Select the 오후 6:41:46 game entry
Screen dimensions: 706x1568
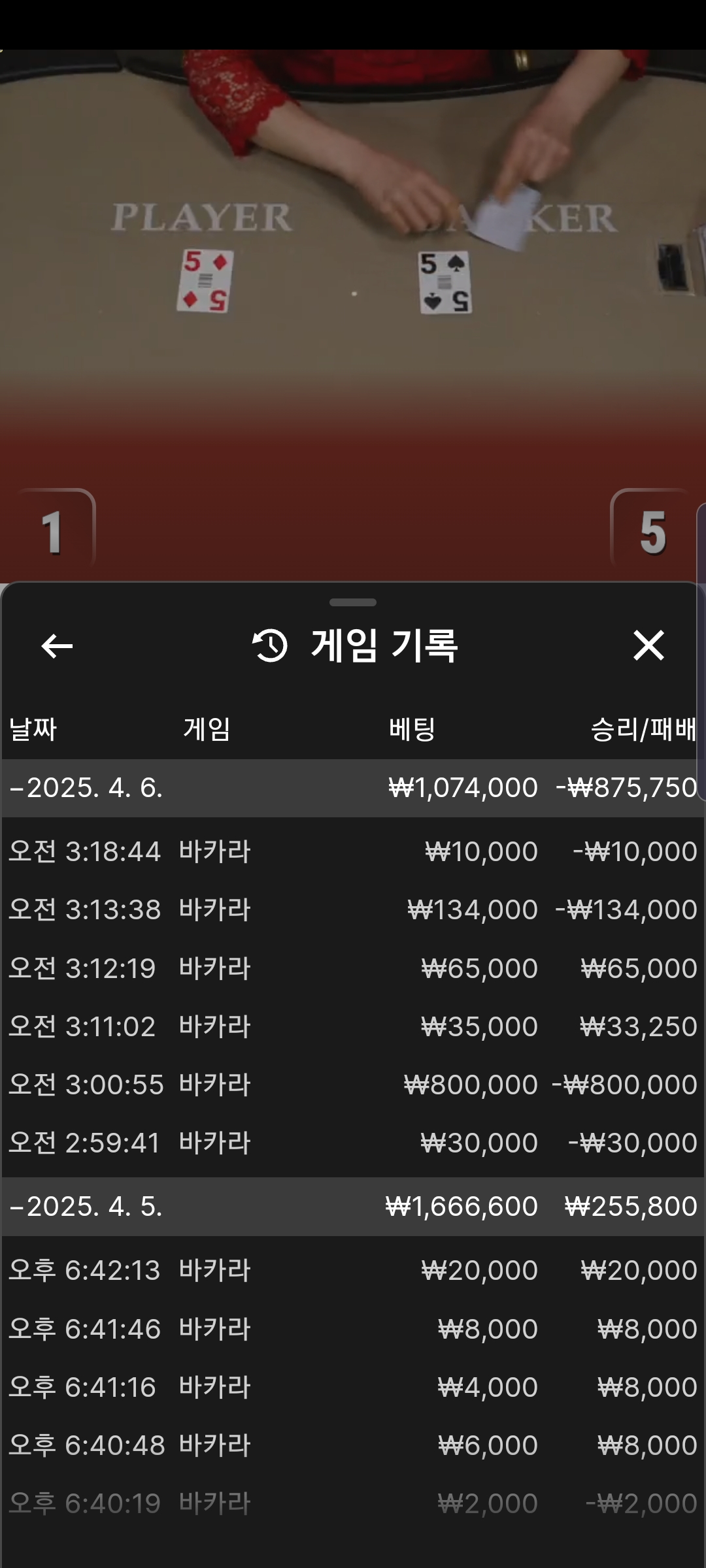tap(353, 1329)
